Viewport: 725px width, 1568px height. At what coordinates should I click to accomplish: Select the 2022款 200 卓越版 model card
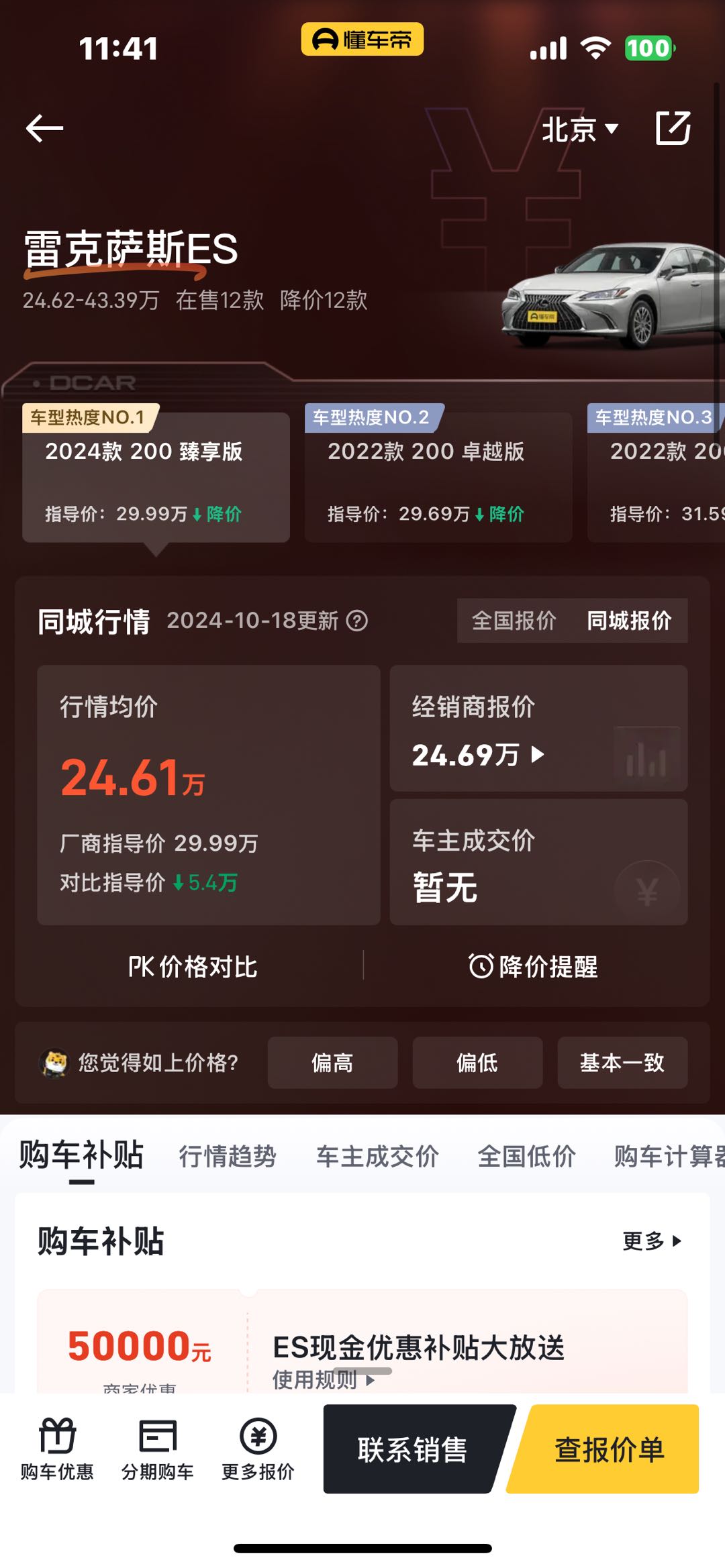click(x=438, y=478)
